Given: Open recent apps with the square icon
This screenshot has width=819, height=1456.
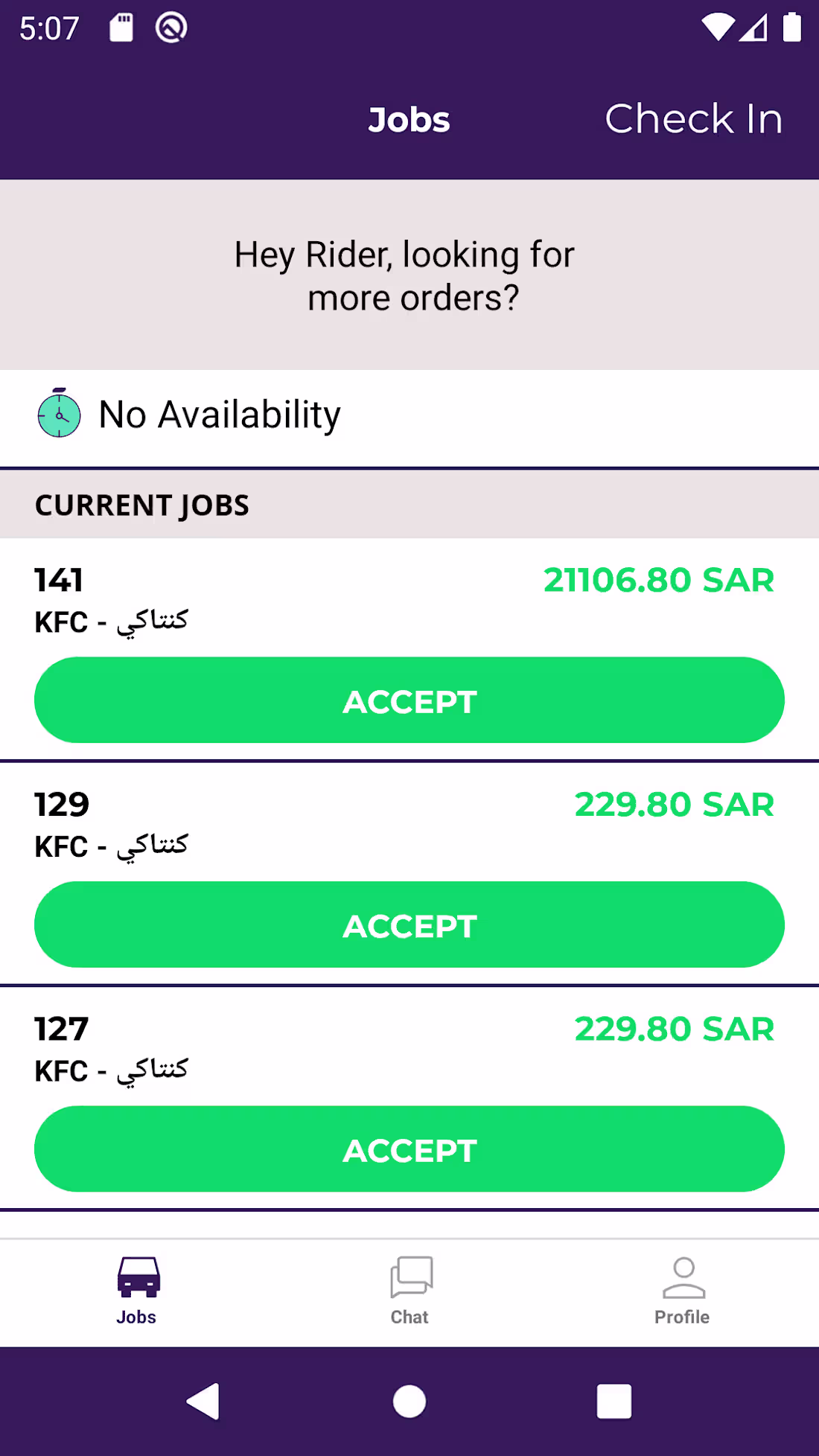Looking at the screenshot, I should (614, 1402).
